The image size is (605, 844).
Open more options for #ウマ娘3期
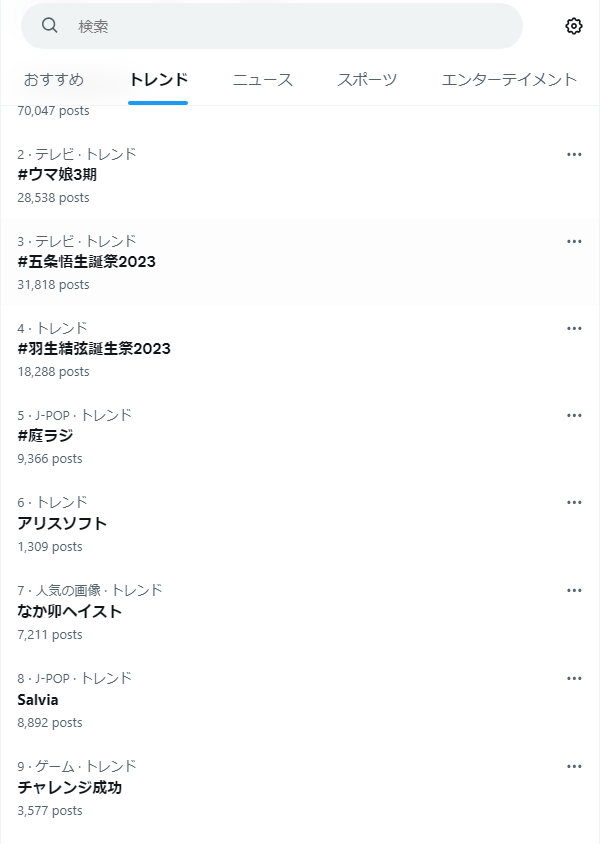coord(574,155)
